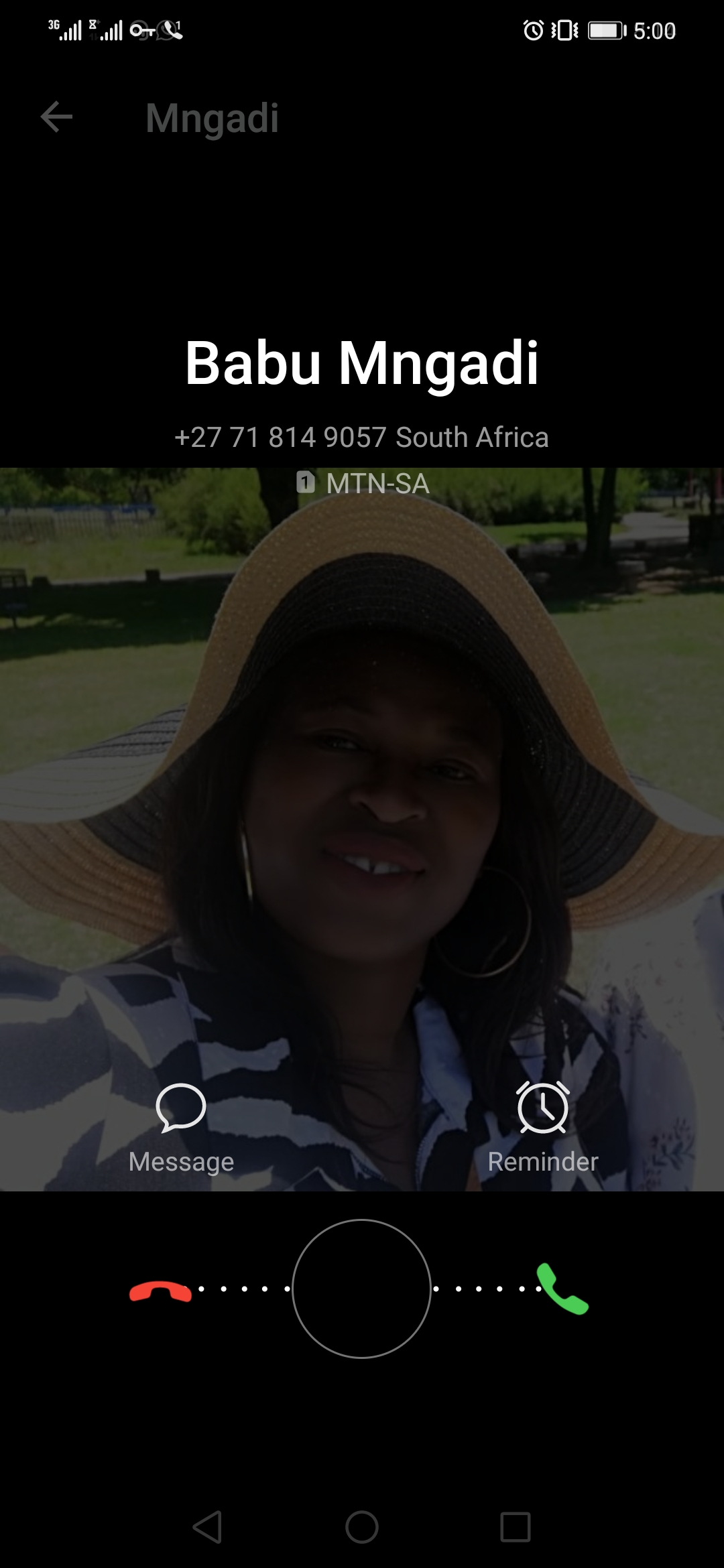Decline the call with the red phone
This screenshot has width=724, height=1568.
click(160, 1291)
